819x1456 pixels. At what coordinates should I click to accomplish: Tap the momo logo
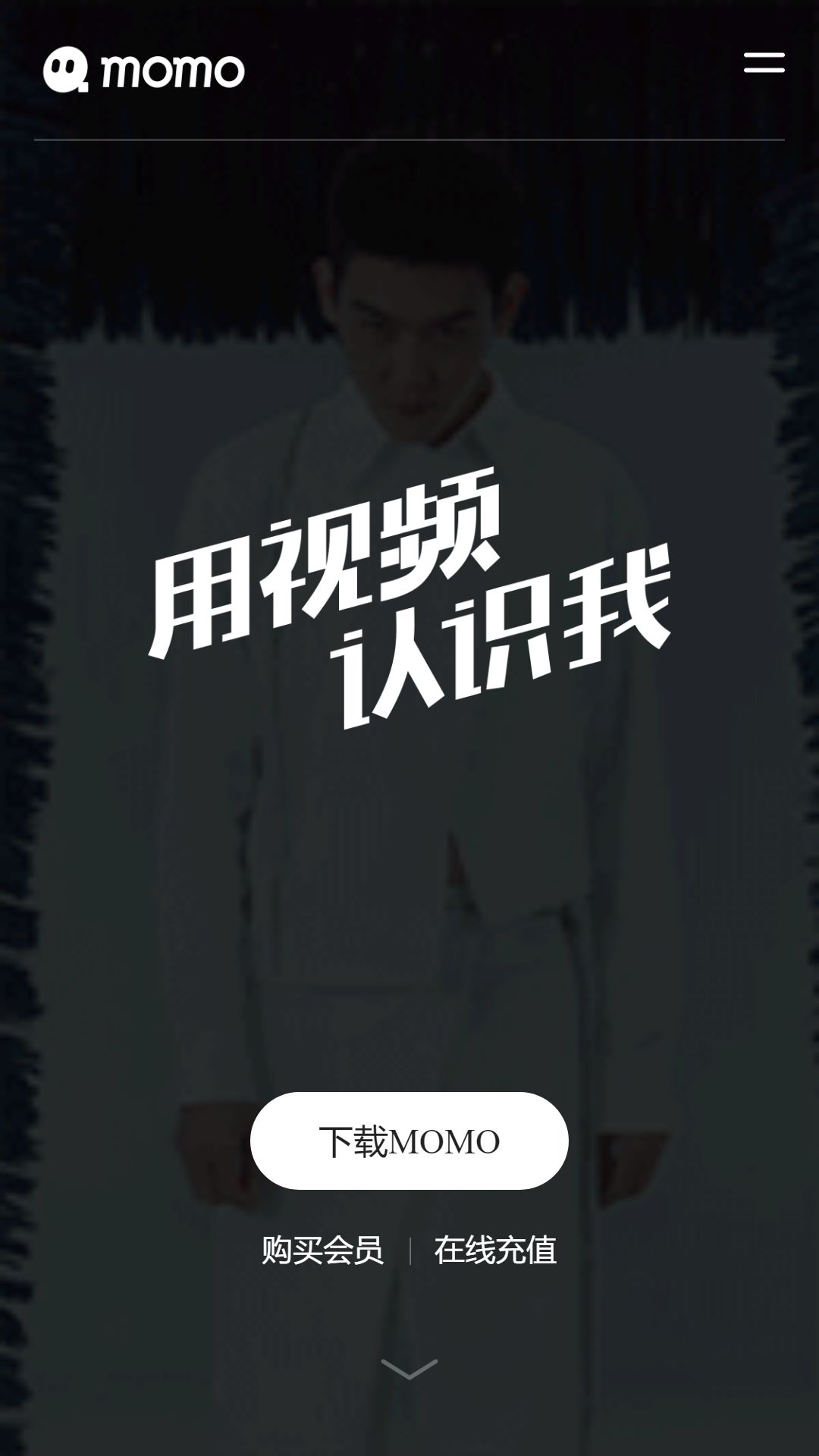pos(144,70)
